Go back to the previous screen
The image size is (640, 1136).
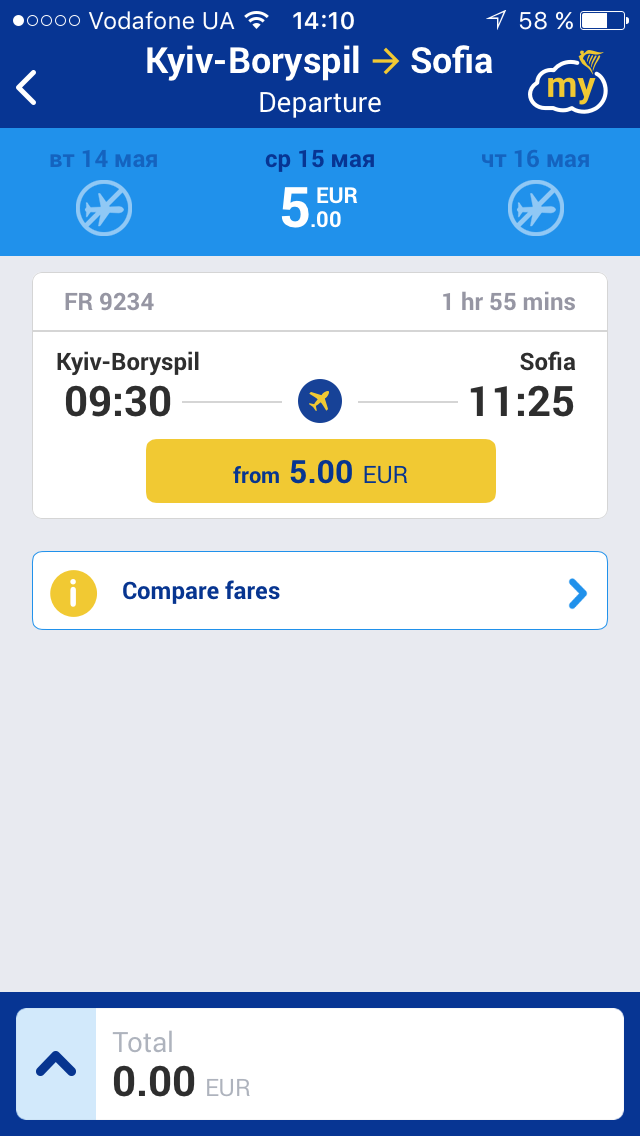pyautogui.click(x=27, y=87)
